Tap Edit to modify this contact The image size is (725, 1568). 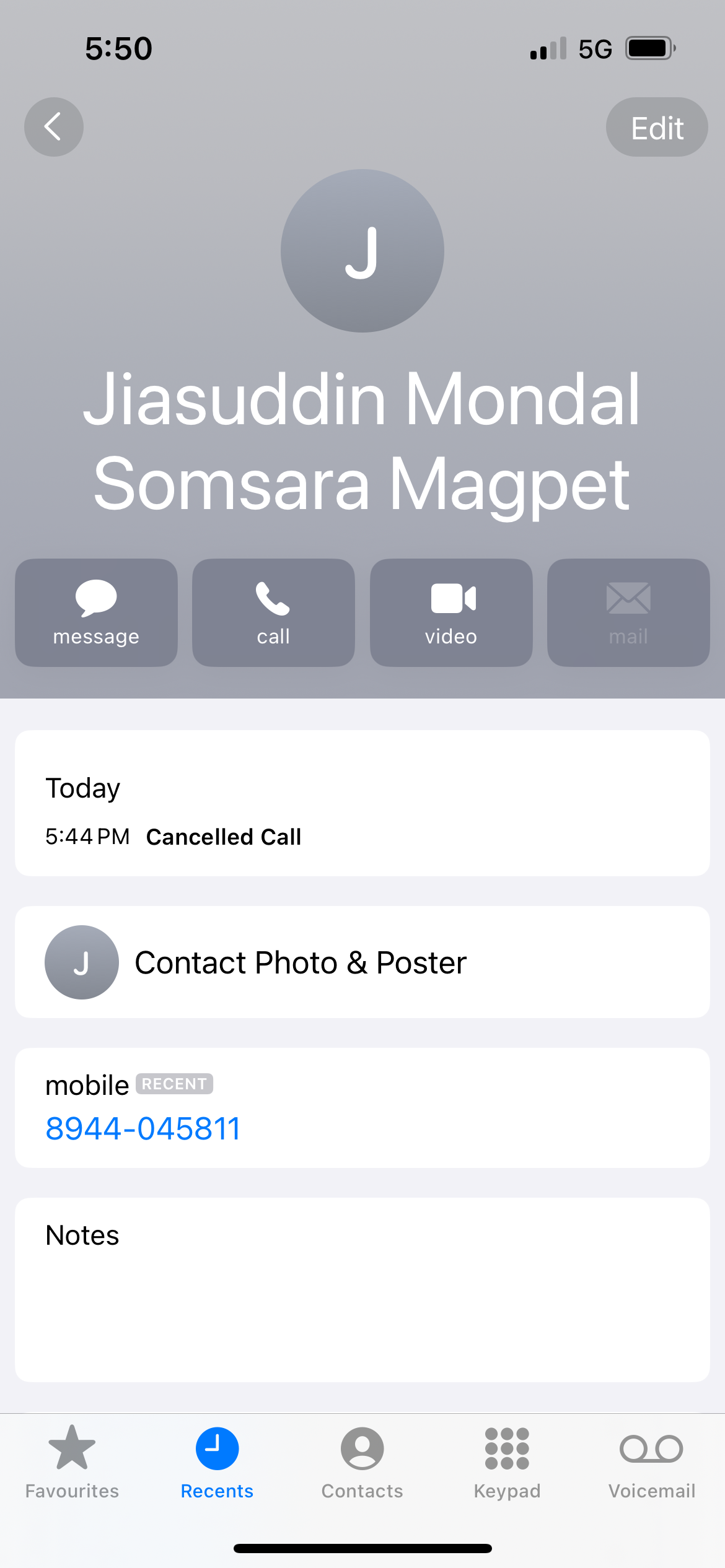[657, 127]
